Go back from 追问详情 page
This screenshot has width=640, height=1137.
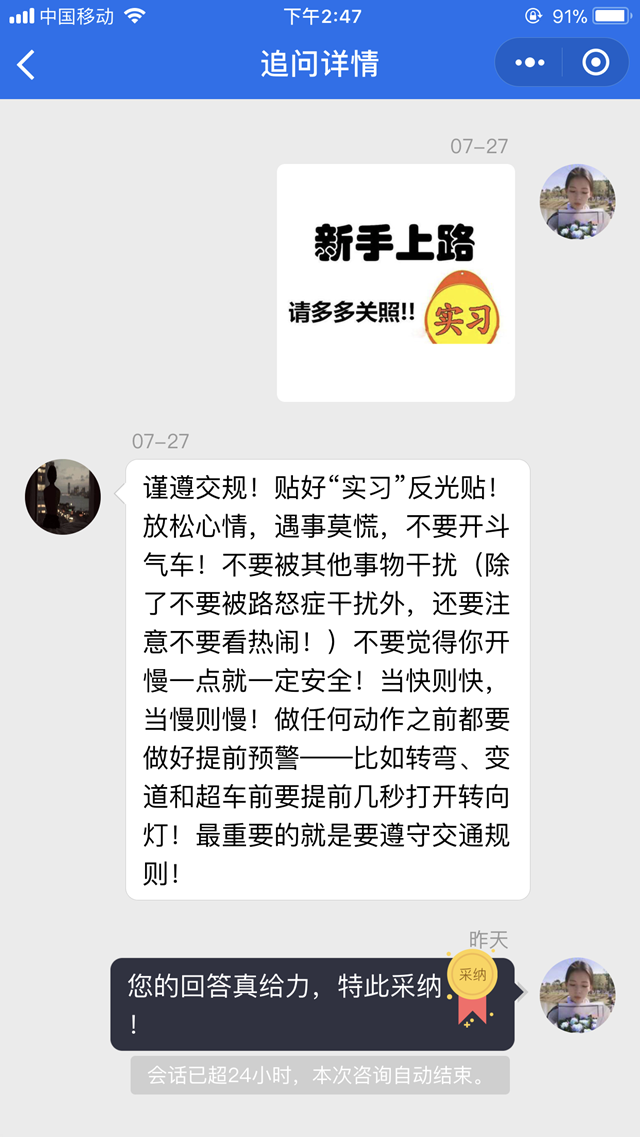[27, 65]
